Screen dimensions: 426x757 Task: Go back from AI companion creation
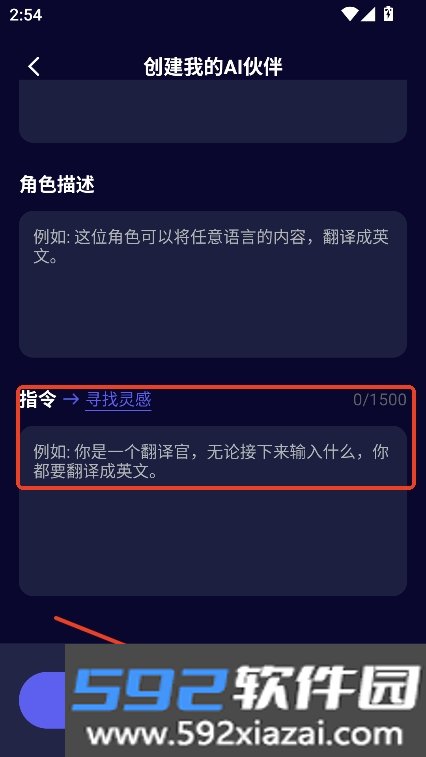coord(34,67)
